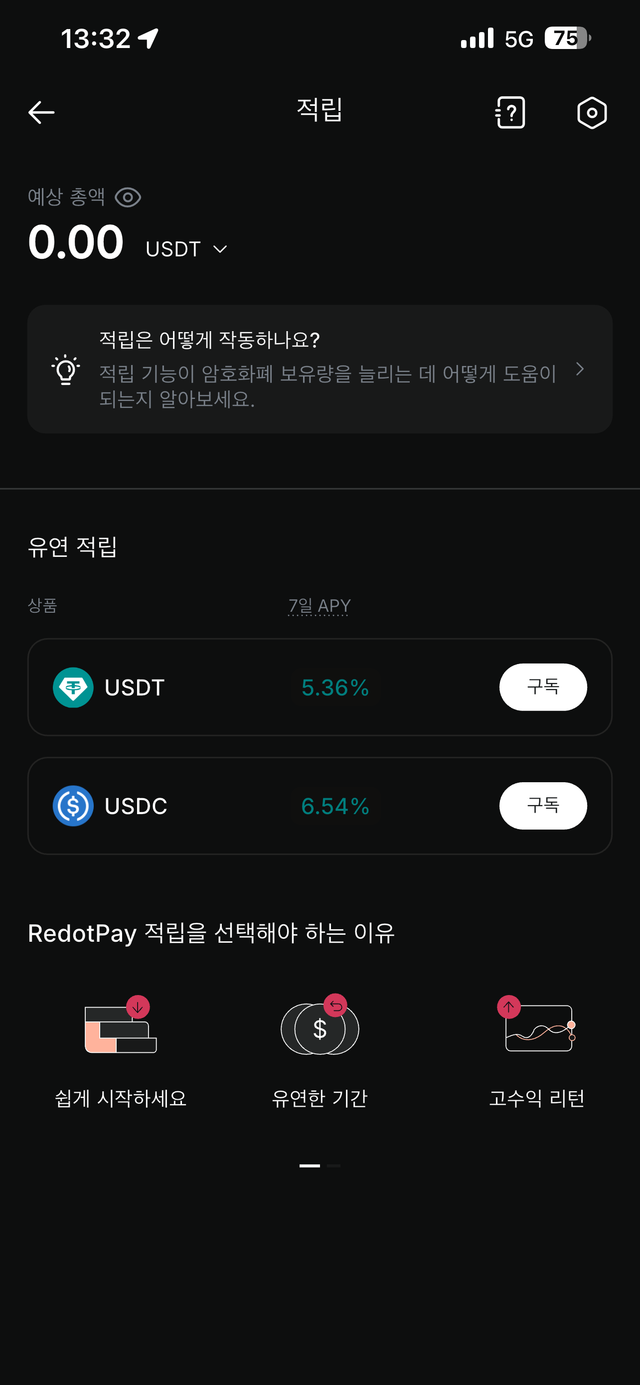Subscribe to the USDC earn product
The width and height of the screenshot is (640, 1385).
[542, 806]
